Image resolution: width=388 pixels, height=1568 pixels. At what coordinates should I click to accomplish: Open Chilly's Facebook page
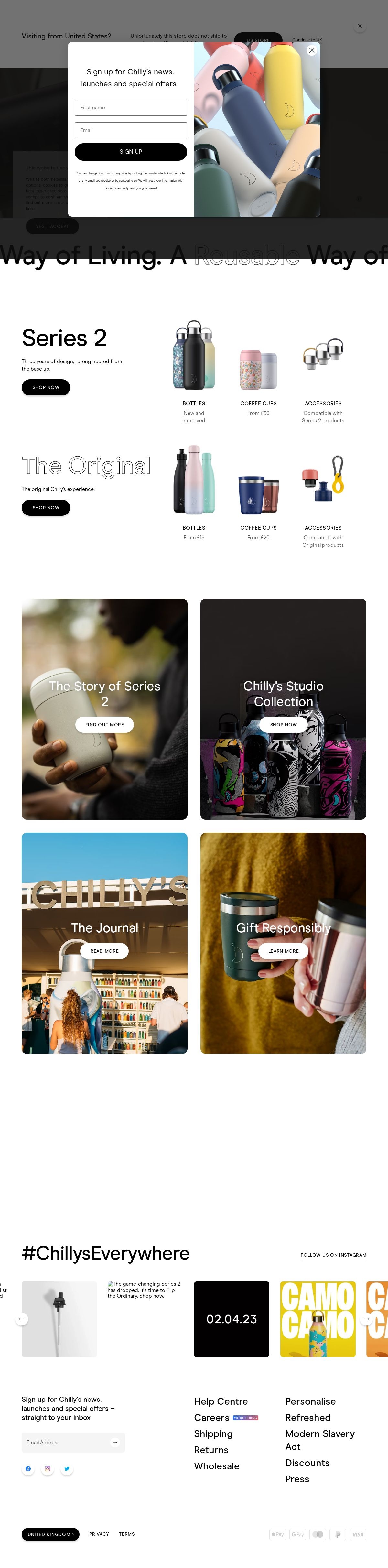28,1469
